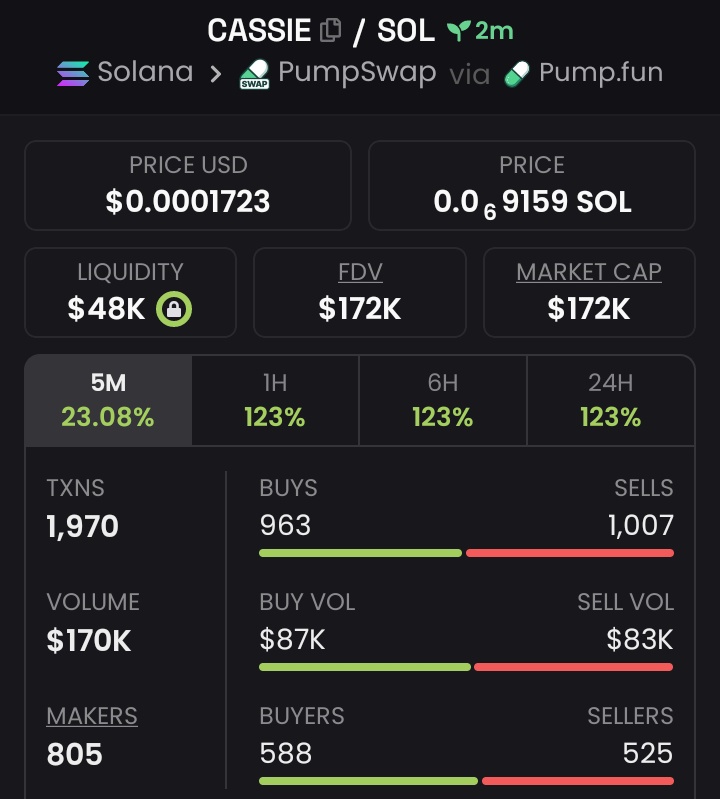The width and height of the screenshot is (720, 799).
Task: Show the Market Cap explanation
Action: 589,272
